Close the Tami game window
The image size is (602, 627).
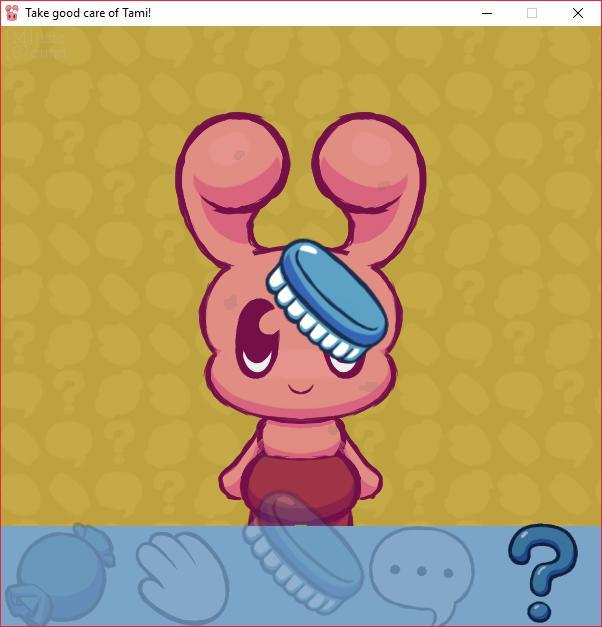point(577,13)
